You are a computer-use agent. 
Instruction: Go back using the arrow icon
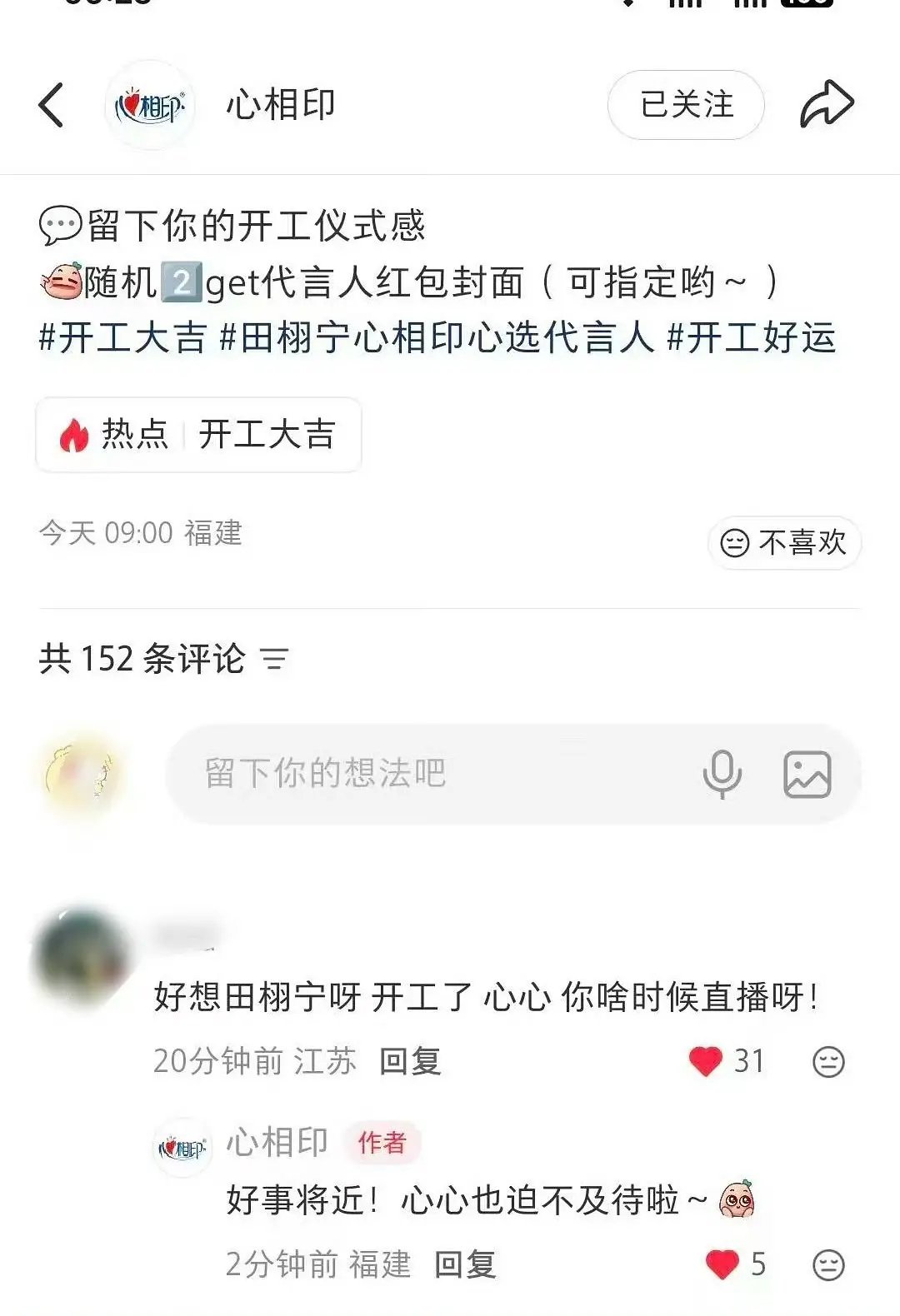(51, 106)
